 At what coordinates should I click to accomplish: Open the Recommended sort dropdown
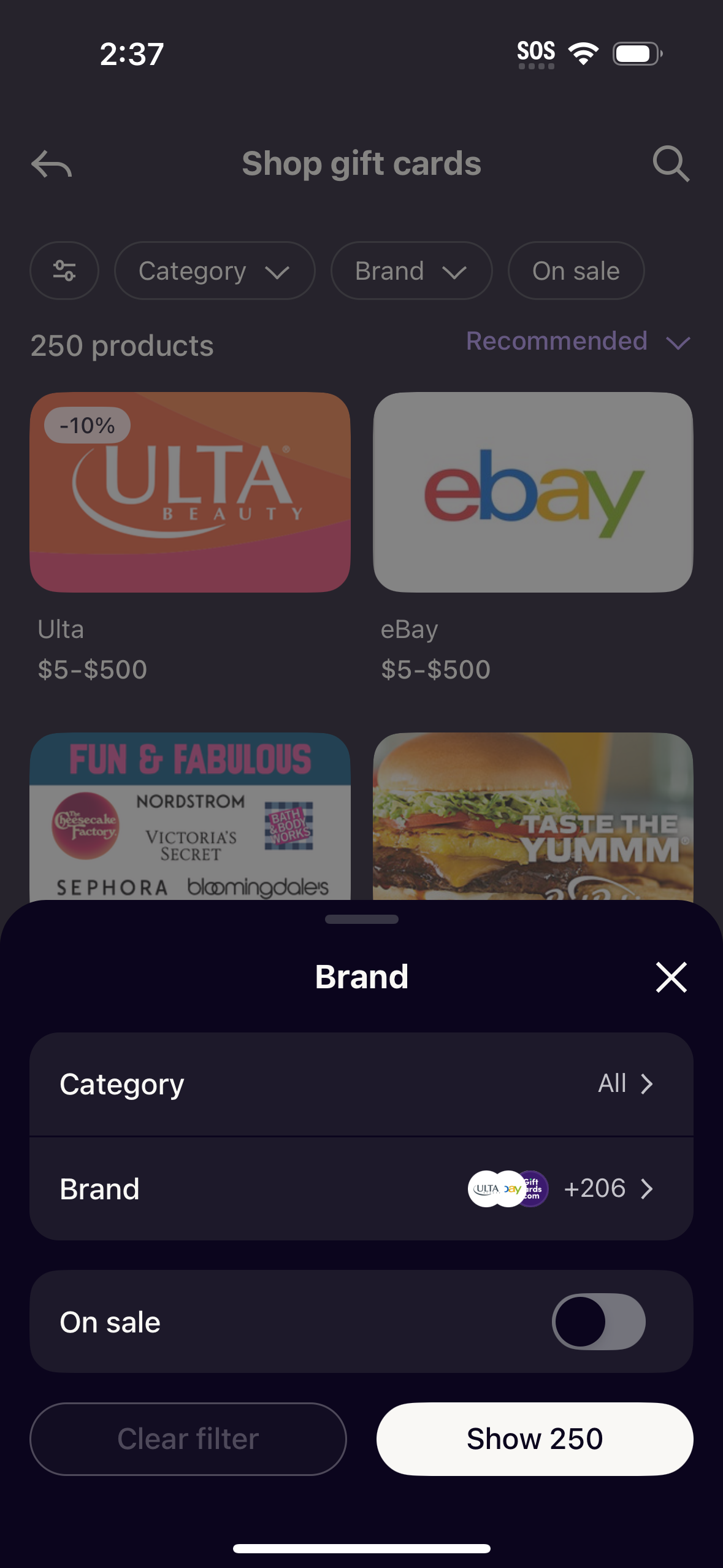coord(576,342)
